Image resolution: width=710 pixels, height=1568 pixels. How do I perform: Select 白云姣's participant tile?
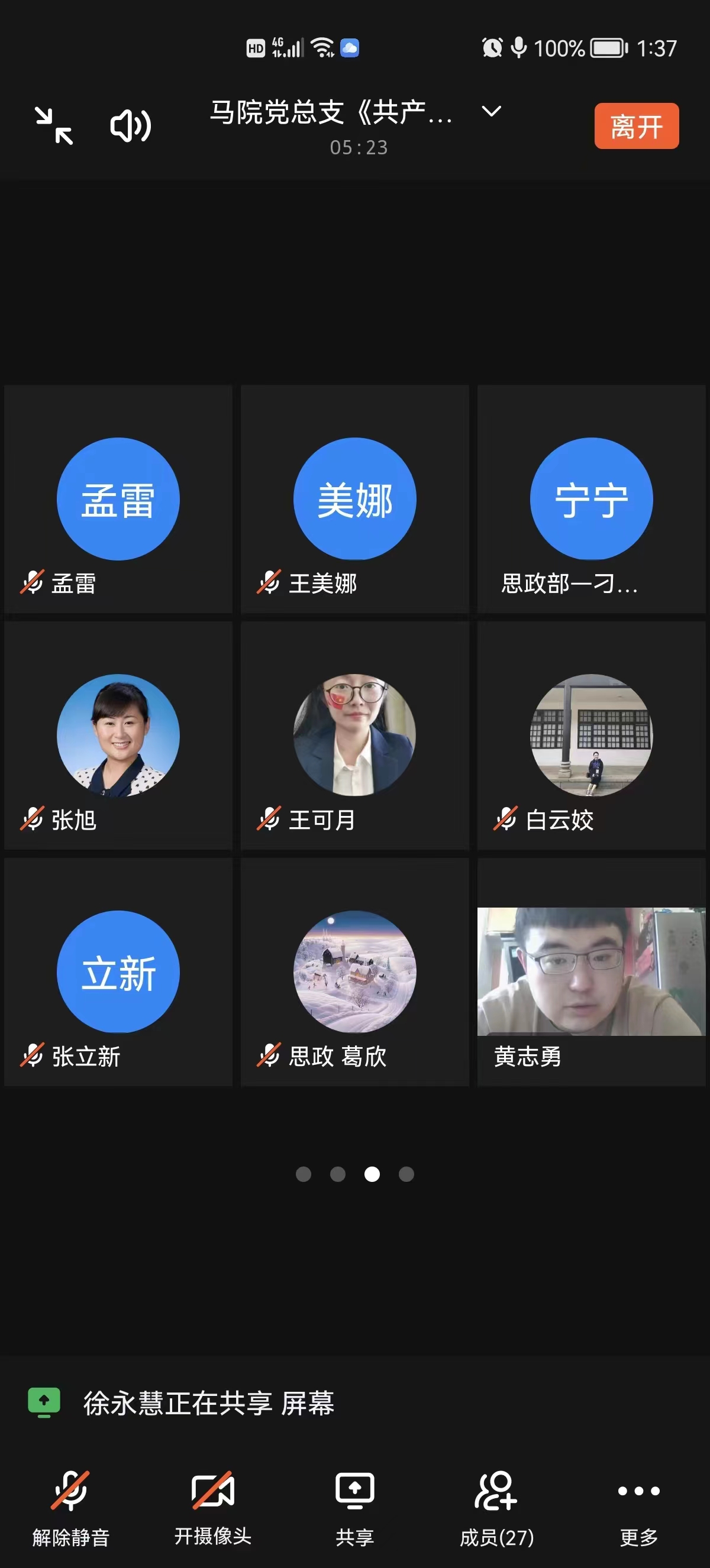591,736
